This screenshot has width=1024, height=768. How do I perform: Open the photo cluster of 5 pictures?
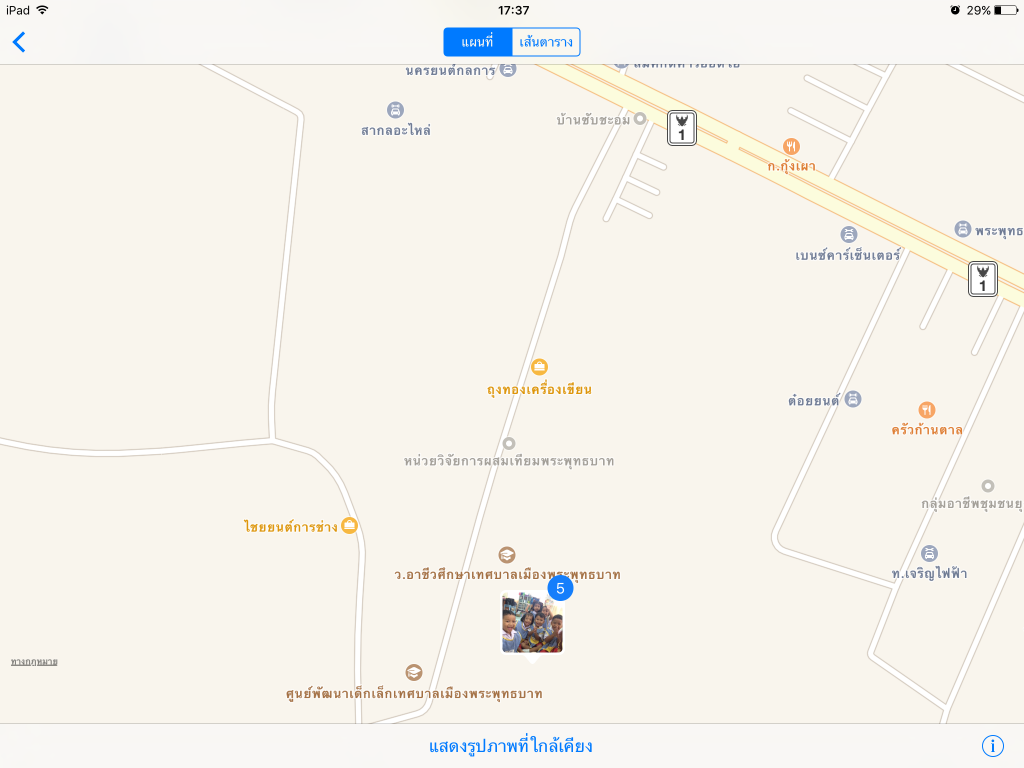pyautogui.click(x=532, y=624)
